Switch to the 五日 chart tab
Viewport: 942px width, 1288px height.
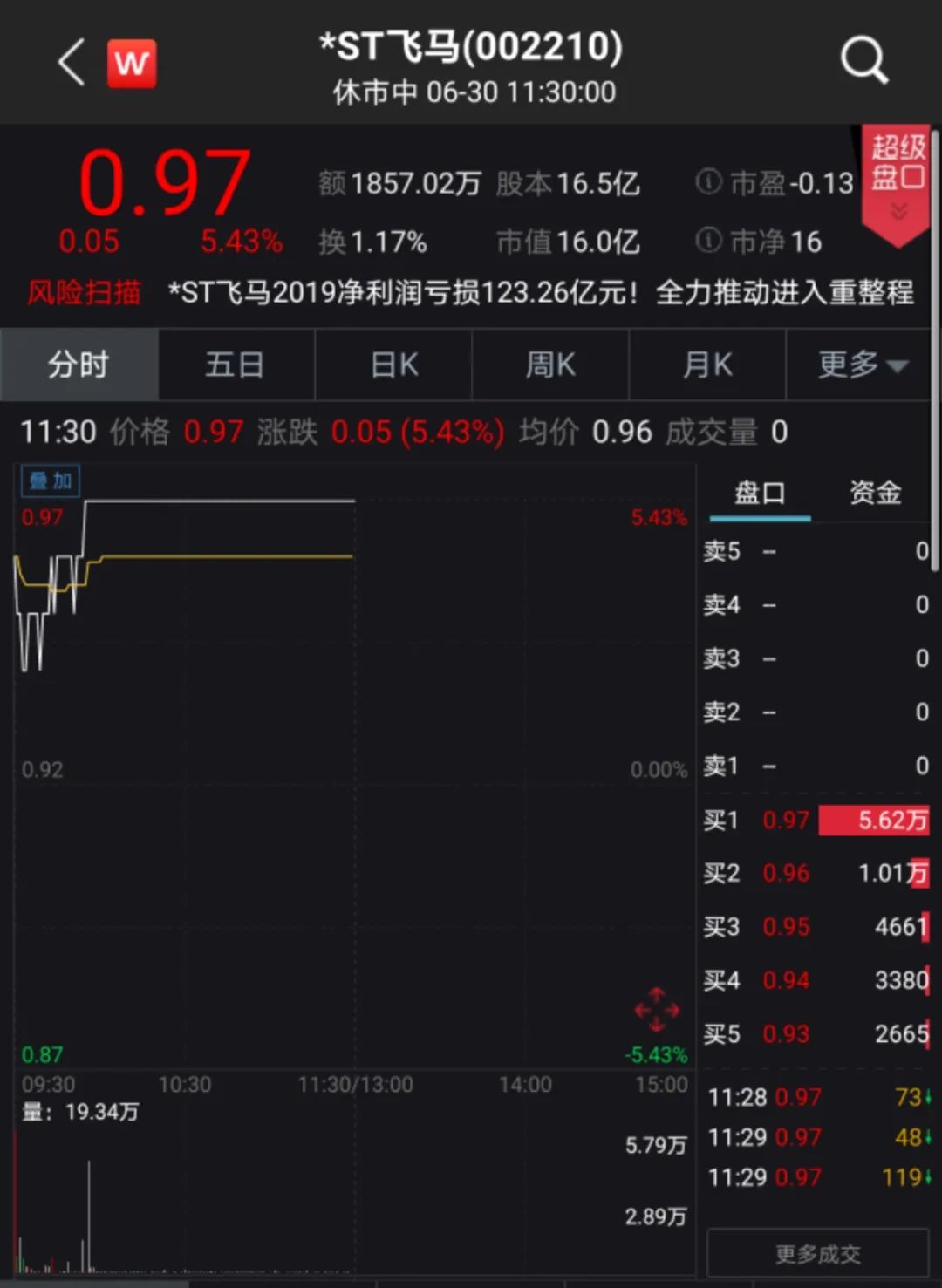point(235,365)
